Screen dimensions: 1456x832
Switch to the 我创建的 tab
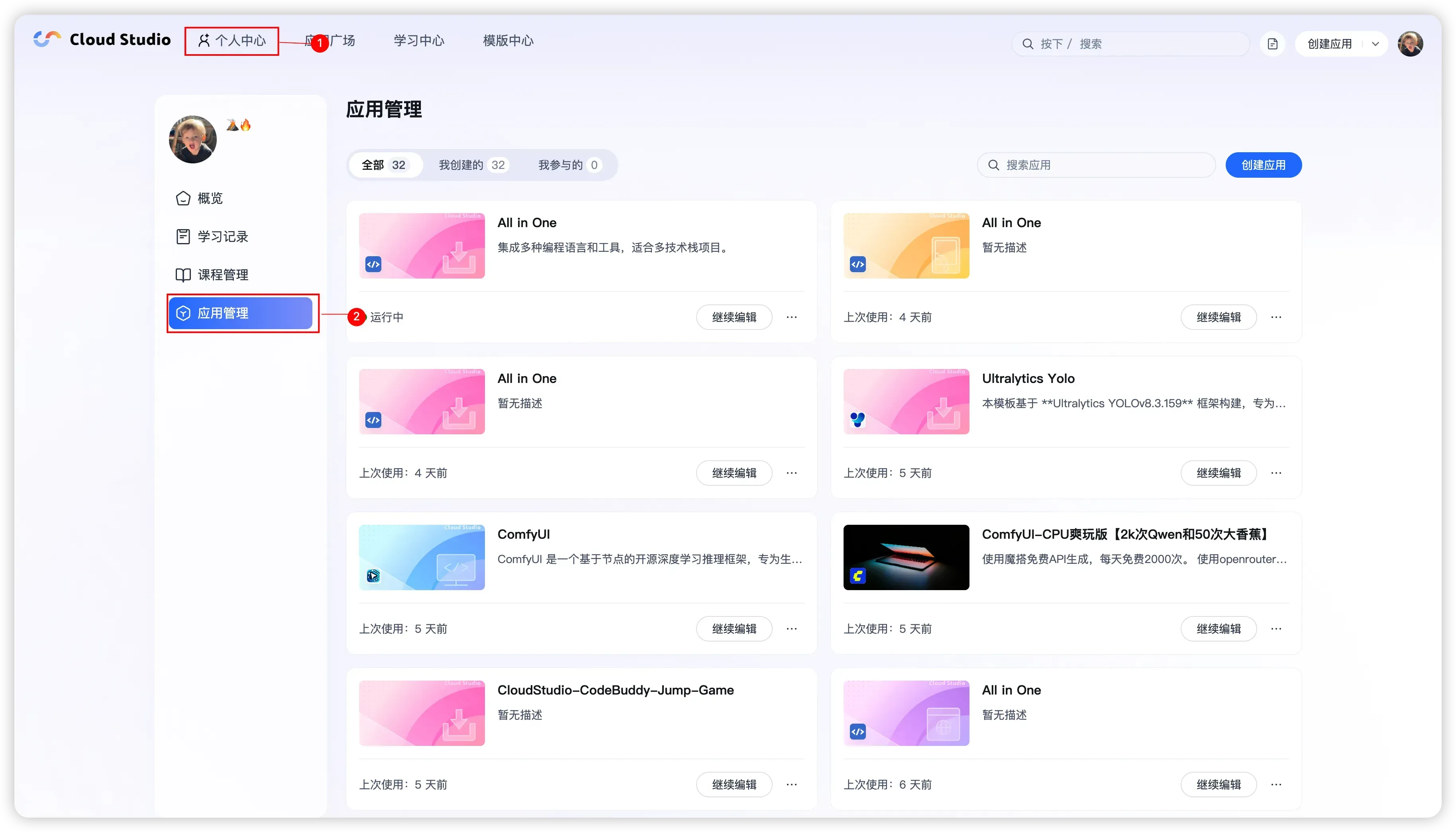(472, 165)
